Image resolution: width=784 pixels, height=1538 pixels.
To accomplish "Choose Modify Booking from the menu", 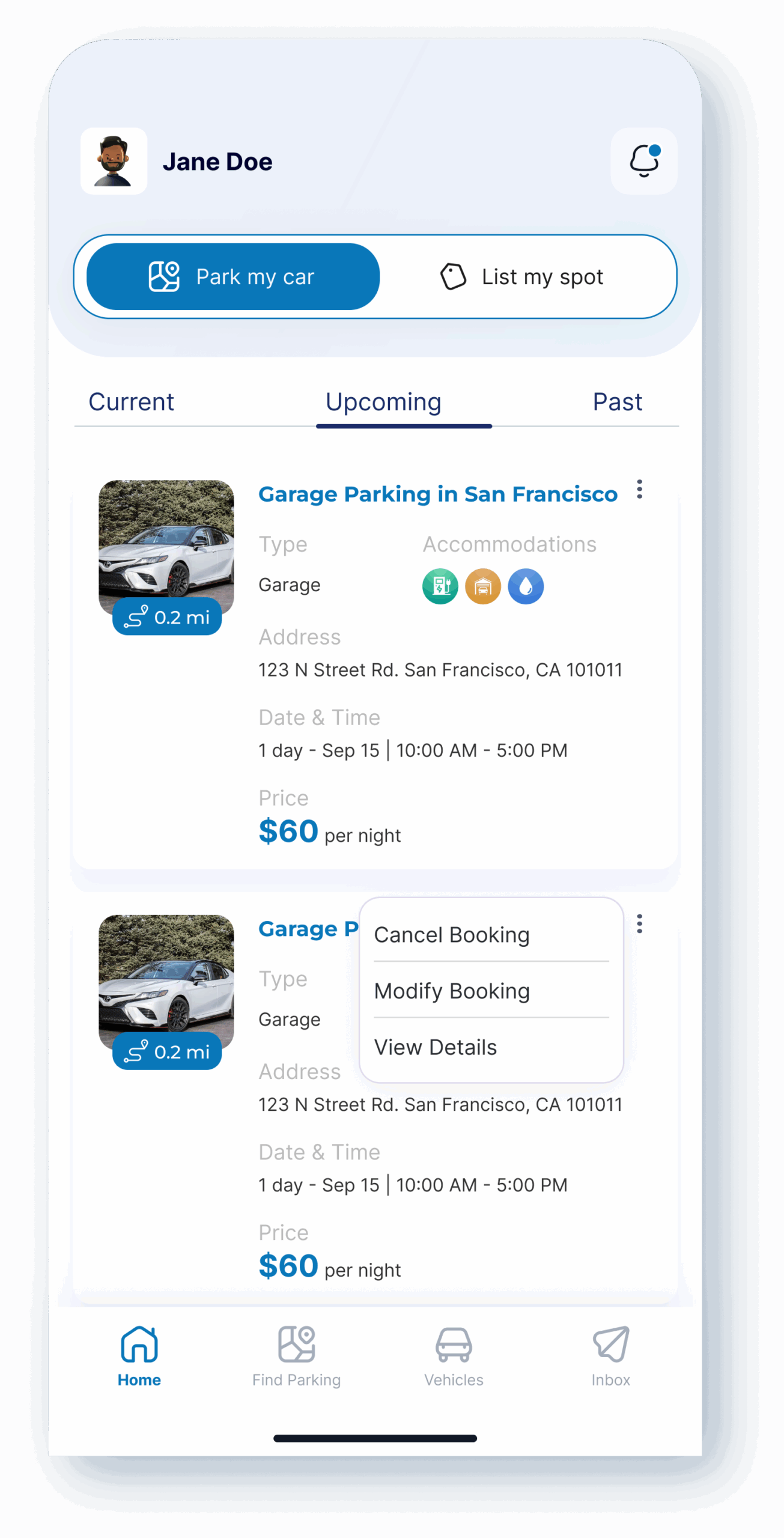I will 452,991.
